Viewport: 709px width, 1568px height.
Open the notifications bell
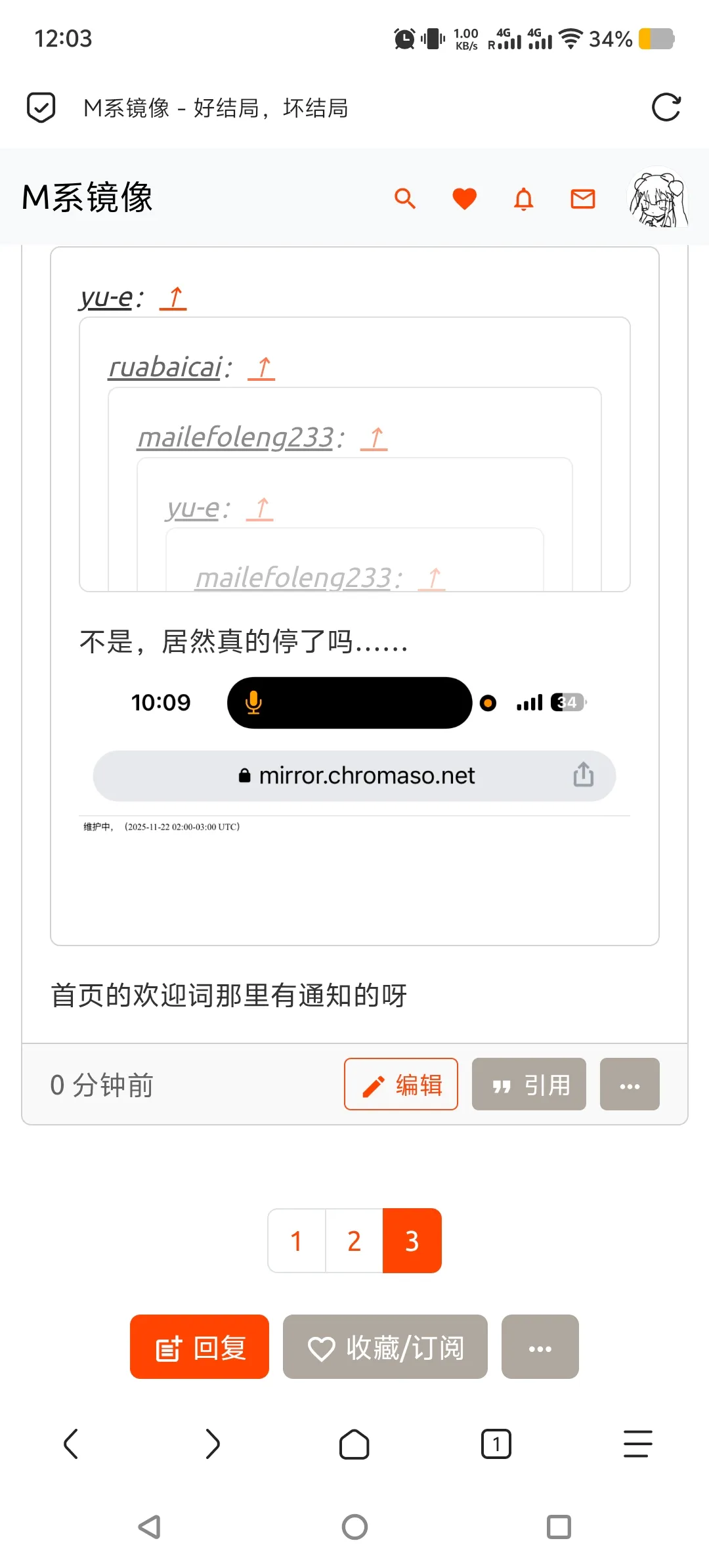pyautogui.click(x=523, y=198)
